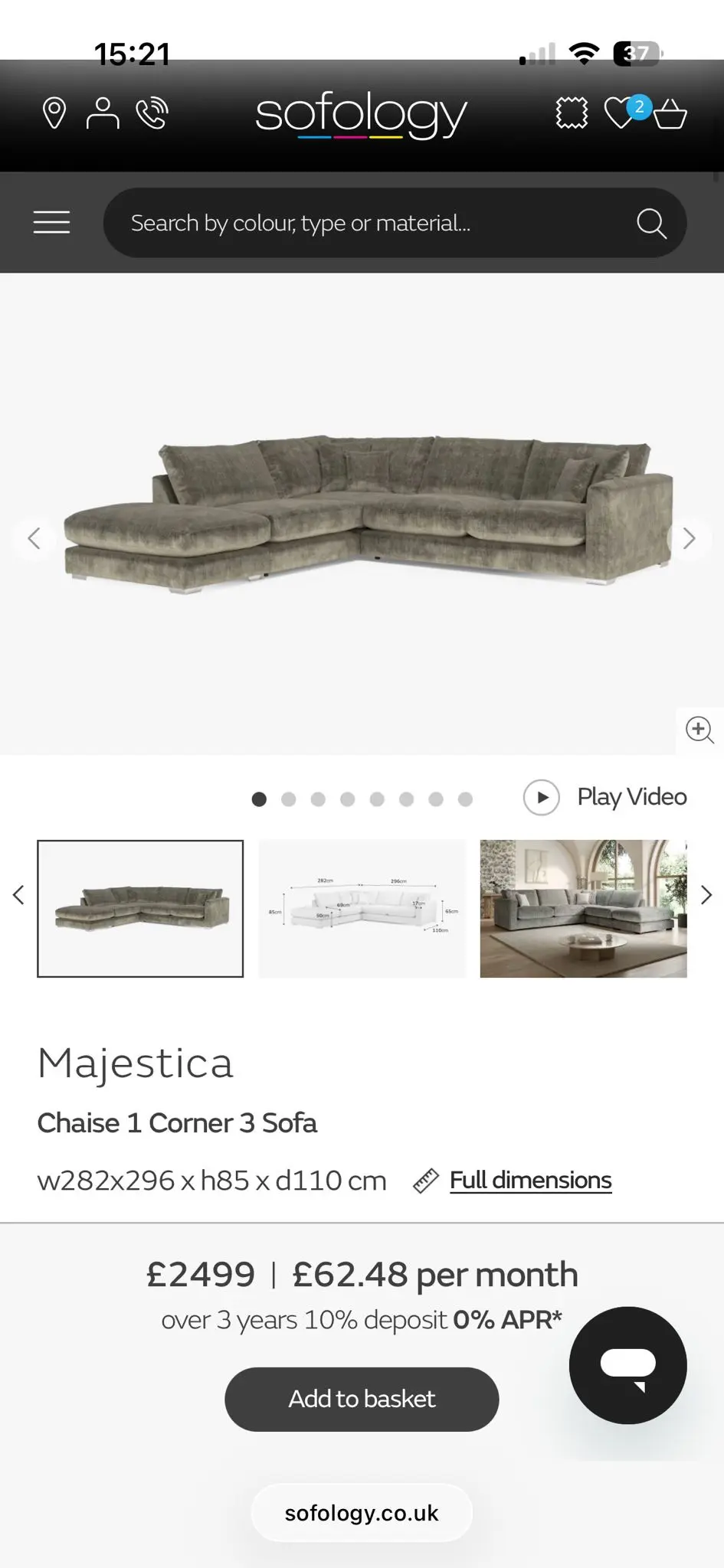
Task: Tap the phone call icon
Action: (x=152, y=113)
